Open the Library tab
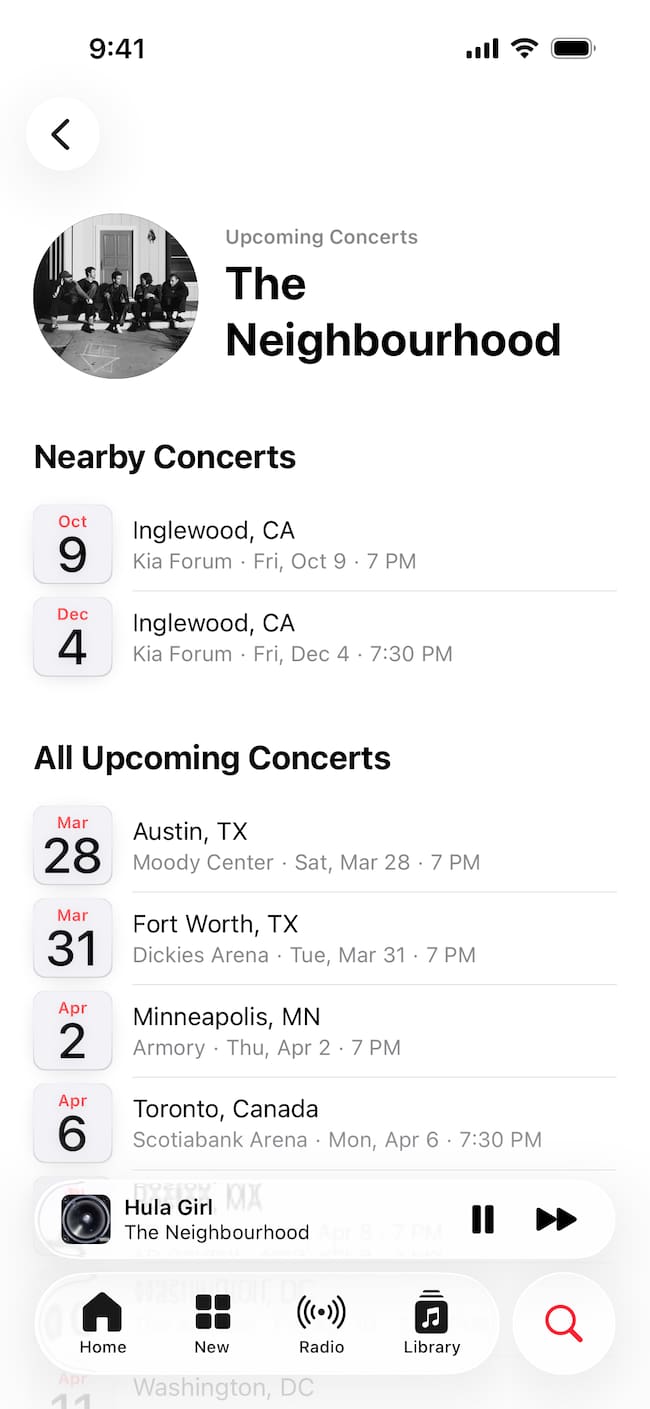 (x=431, y=1323)
